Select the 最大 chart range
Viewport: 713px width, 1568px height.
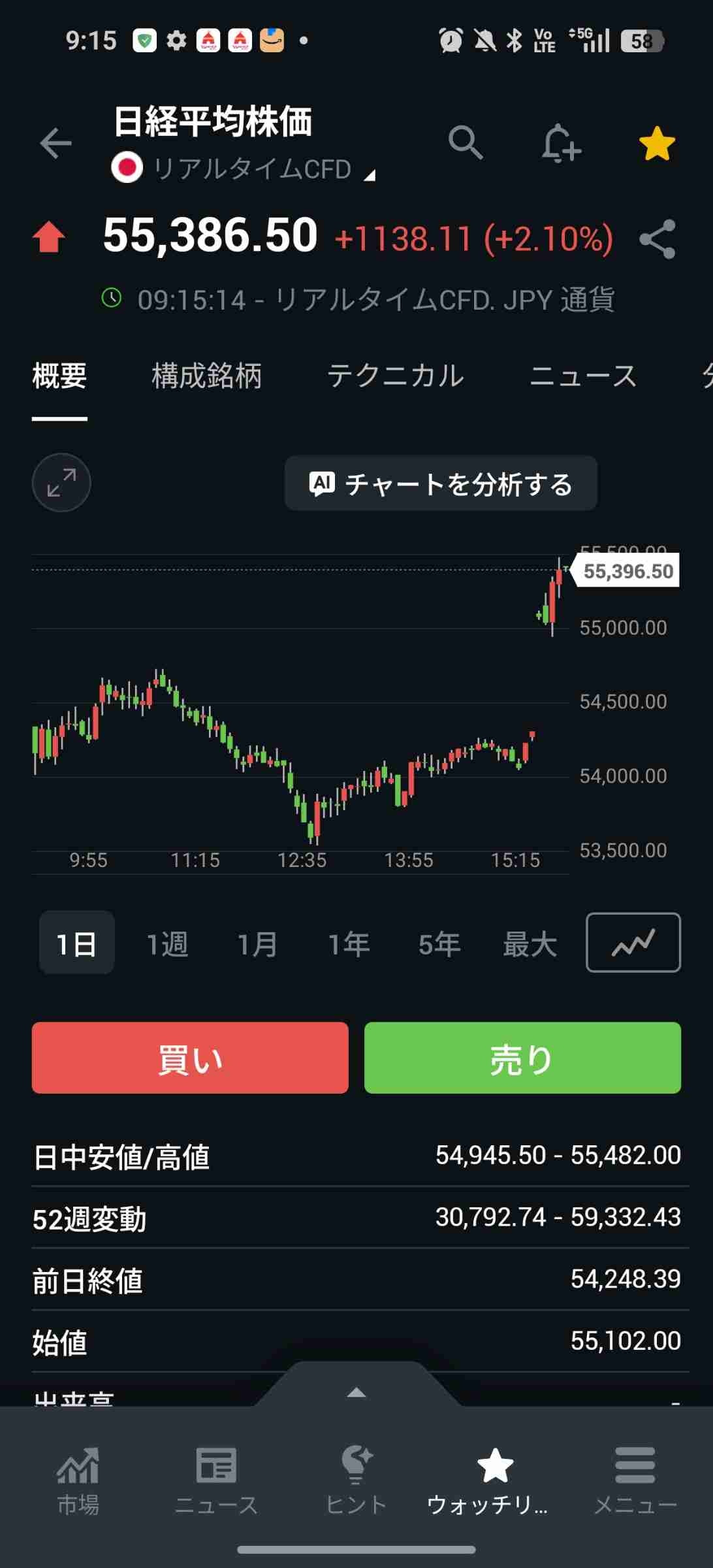click(x=530, y=944)
